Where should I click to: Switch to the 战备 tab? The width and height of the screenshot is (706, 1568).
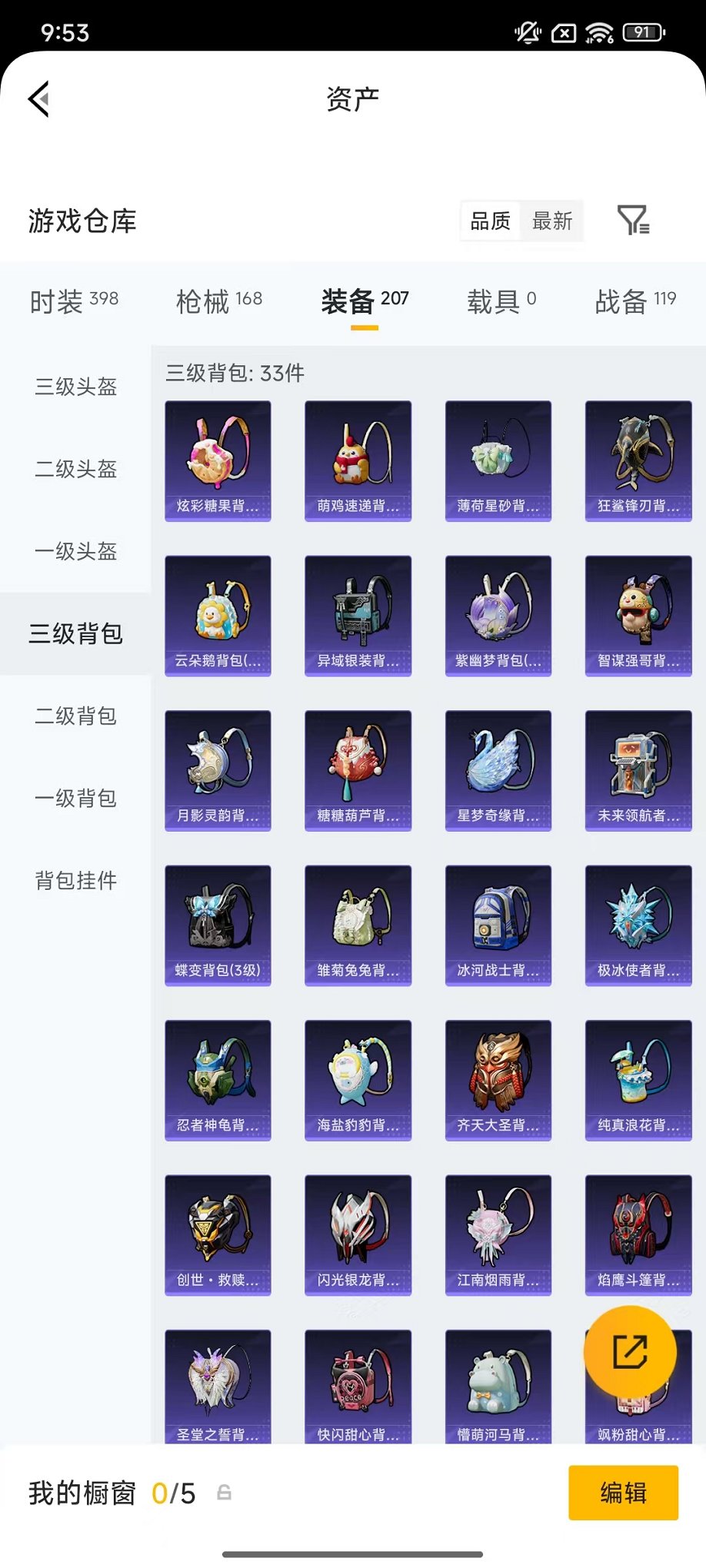[624, 301]
